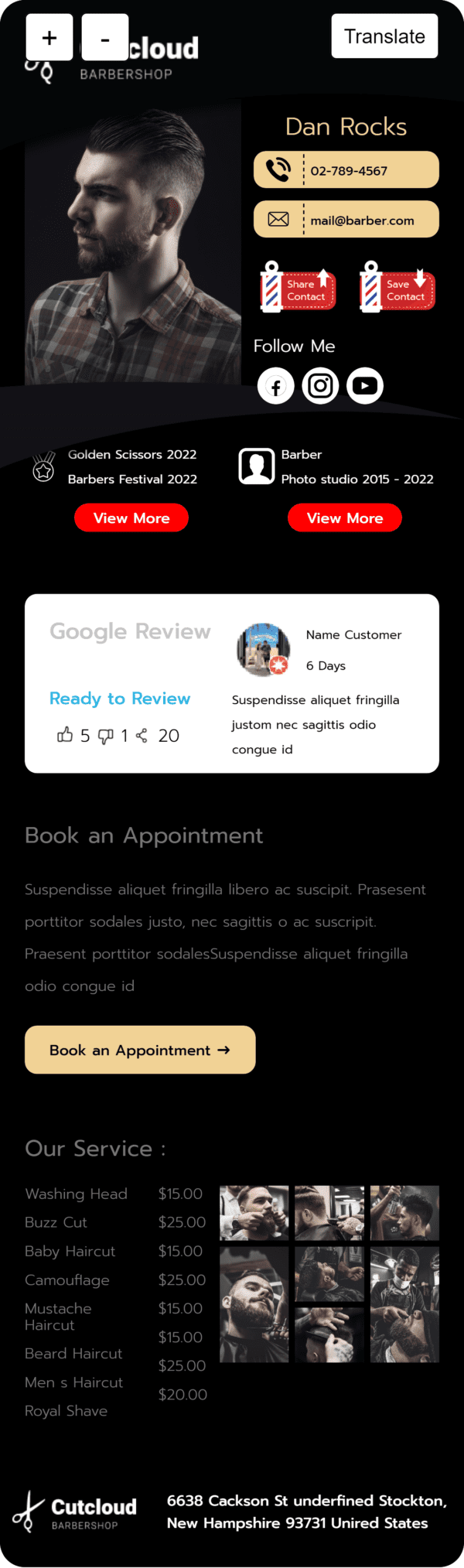Open the Instagram profile icon
The width and height of the screenshot is (464, 1568).
[x=320, y=386]
